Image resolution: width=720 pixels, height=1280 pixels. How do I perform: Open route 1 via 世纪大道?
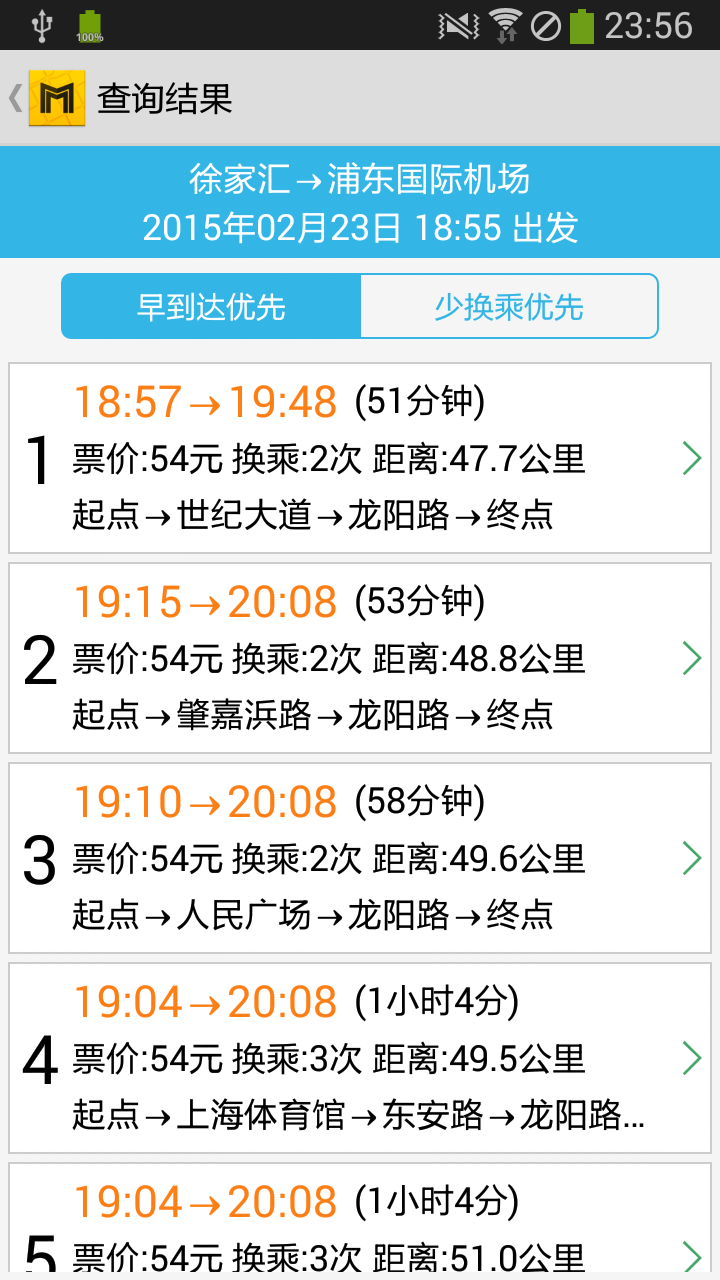tap(360, 458)
